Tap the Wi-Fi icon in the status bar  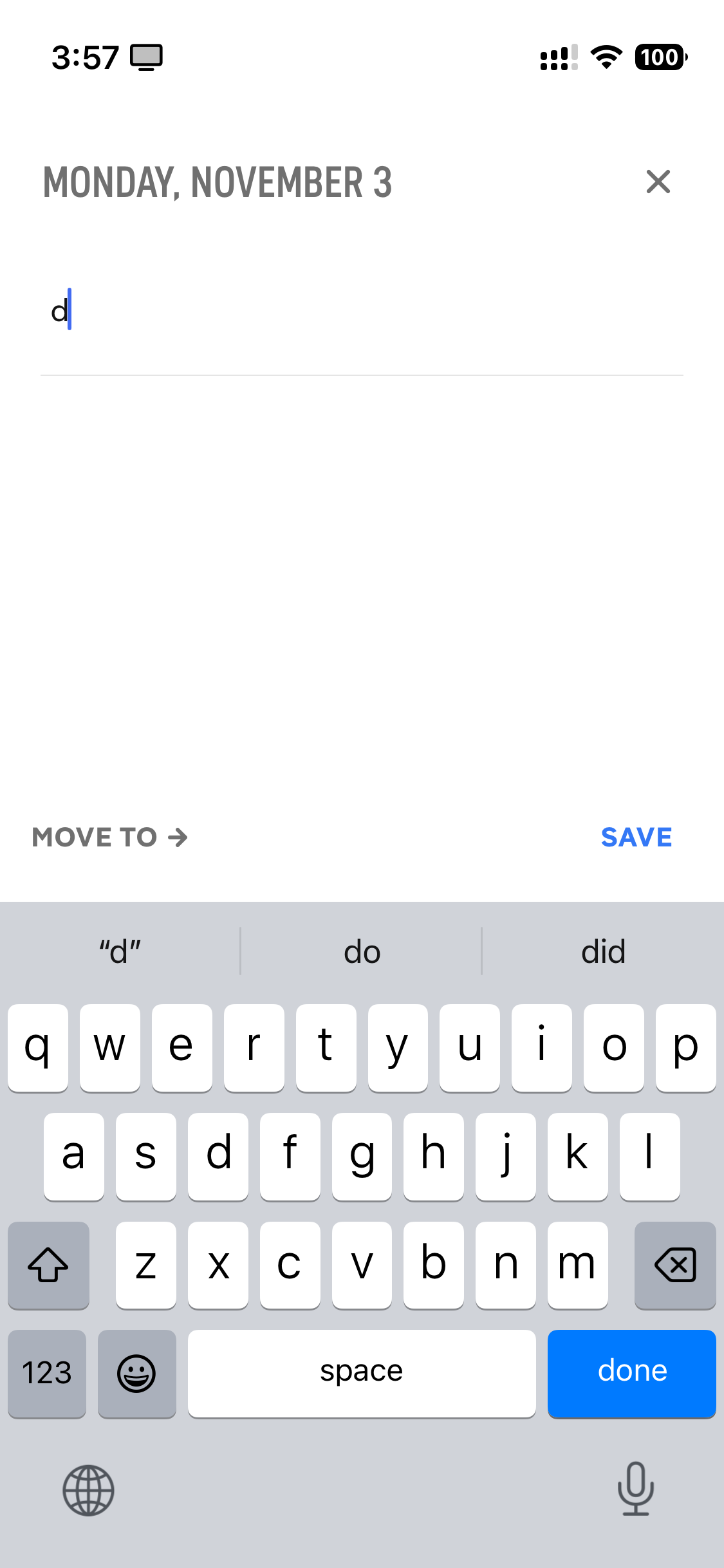(604, 58)
